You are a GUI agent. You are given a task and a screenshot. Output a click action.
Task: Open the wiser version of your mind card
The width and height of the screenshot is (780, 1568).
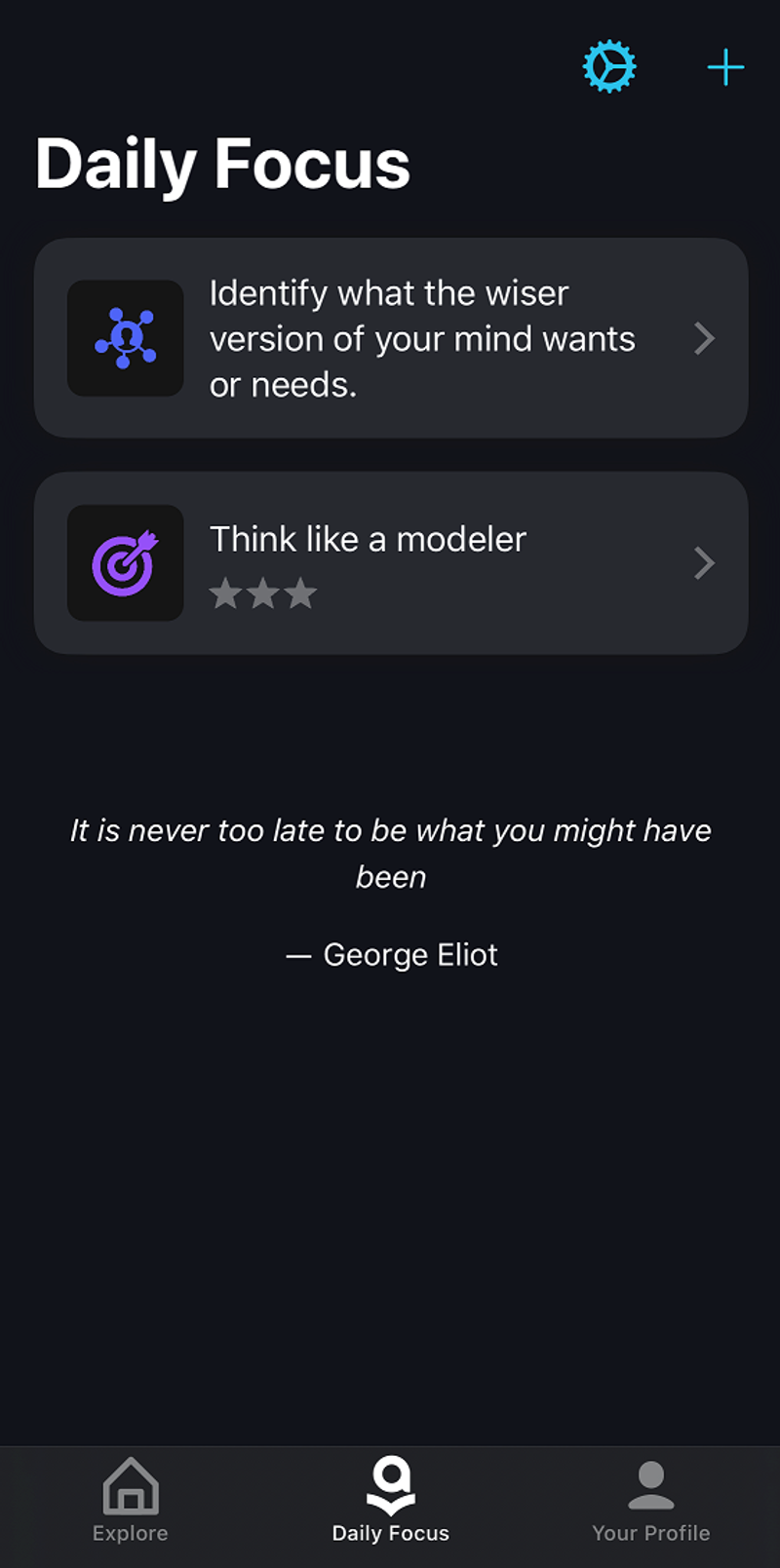391,338
